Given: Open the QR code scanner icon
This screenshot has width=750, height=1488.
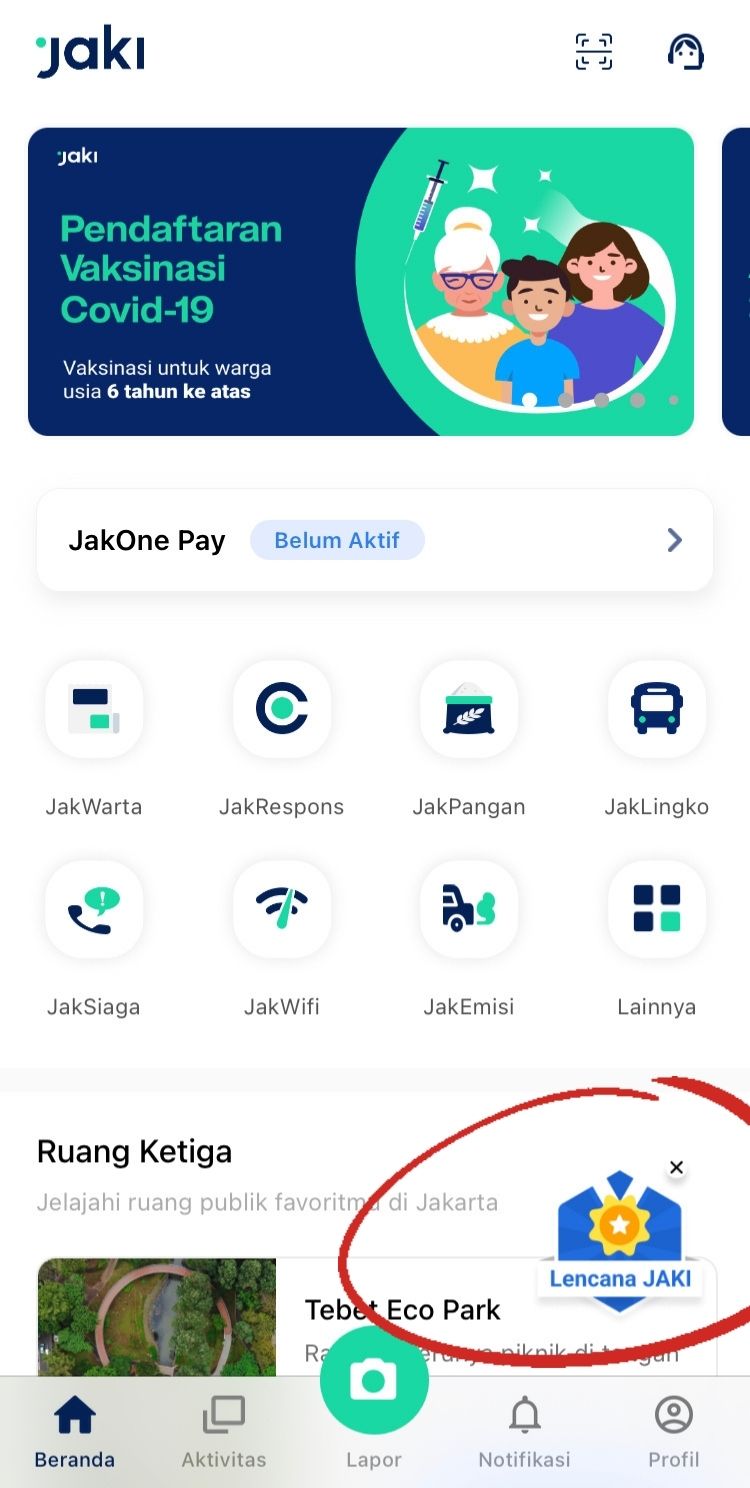Looking at the screenshot, I should pos(593,52).
